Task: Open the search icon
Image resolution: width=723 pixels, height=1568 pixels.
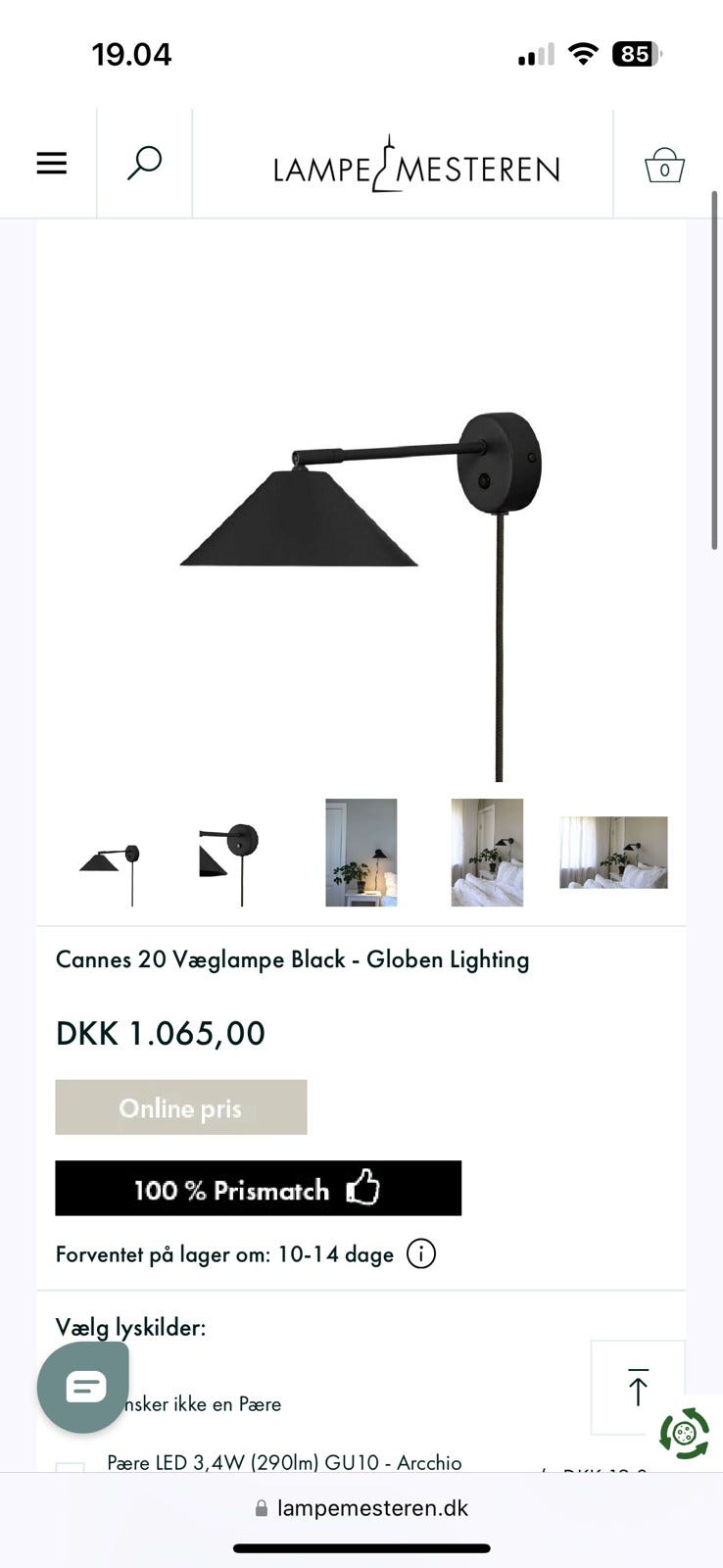Action: pyautogui.click(x=143, y=164)
